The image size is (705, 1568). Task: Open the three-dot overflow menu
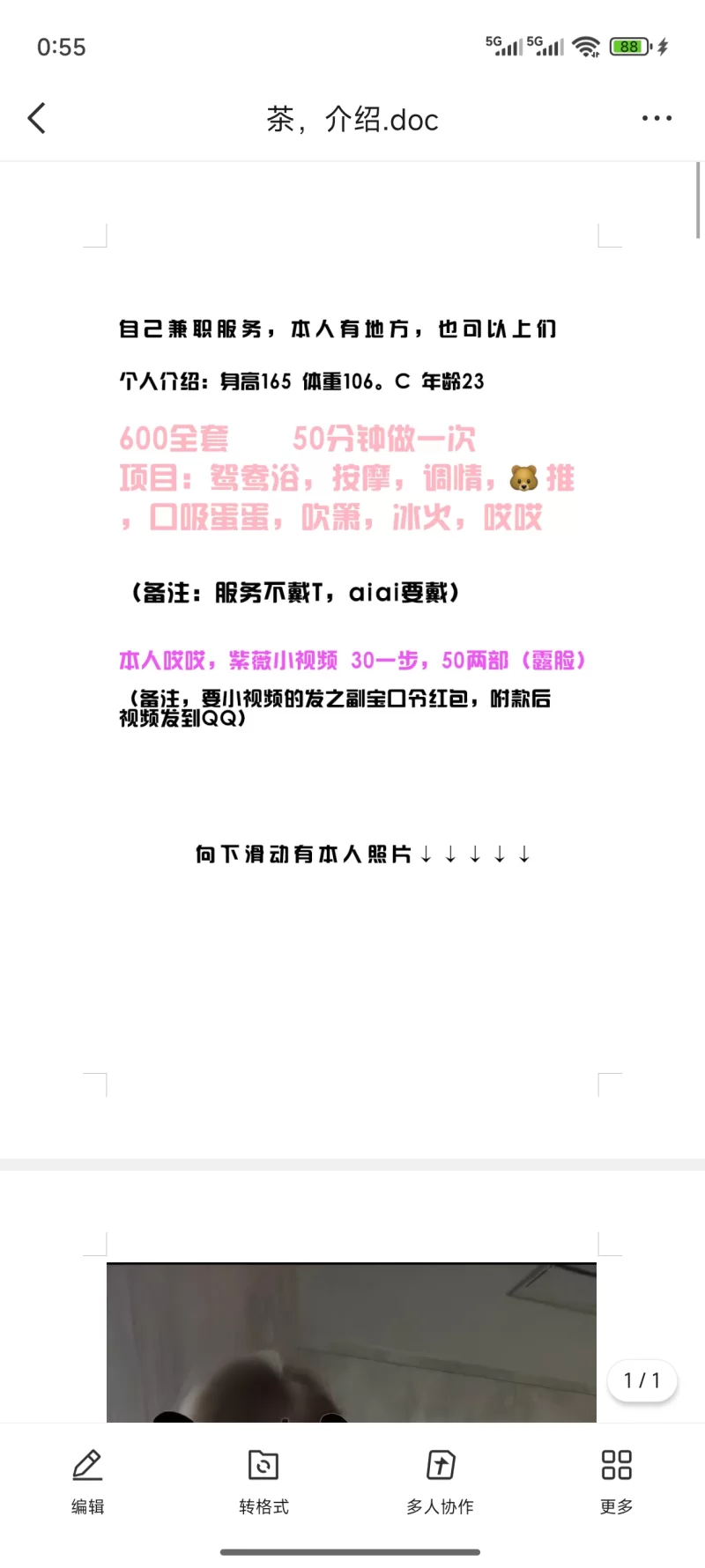657,118
